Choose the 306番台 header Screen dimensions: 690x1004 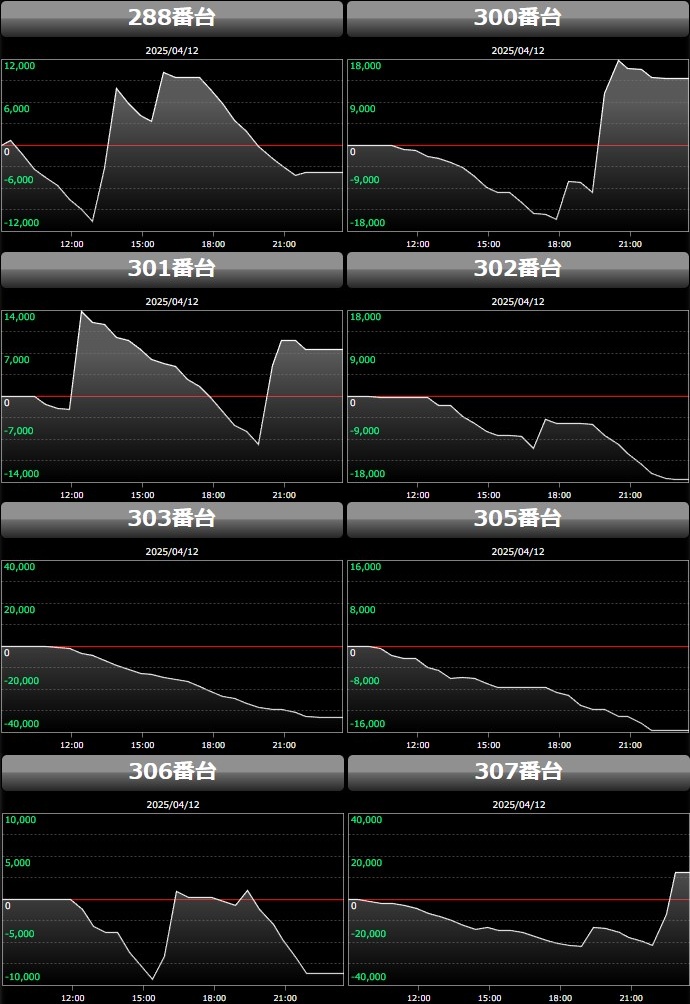(172, 772)
